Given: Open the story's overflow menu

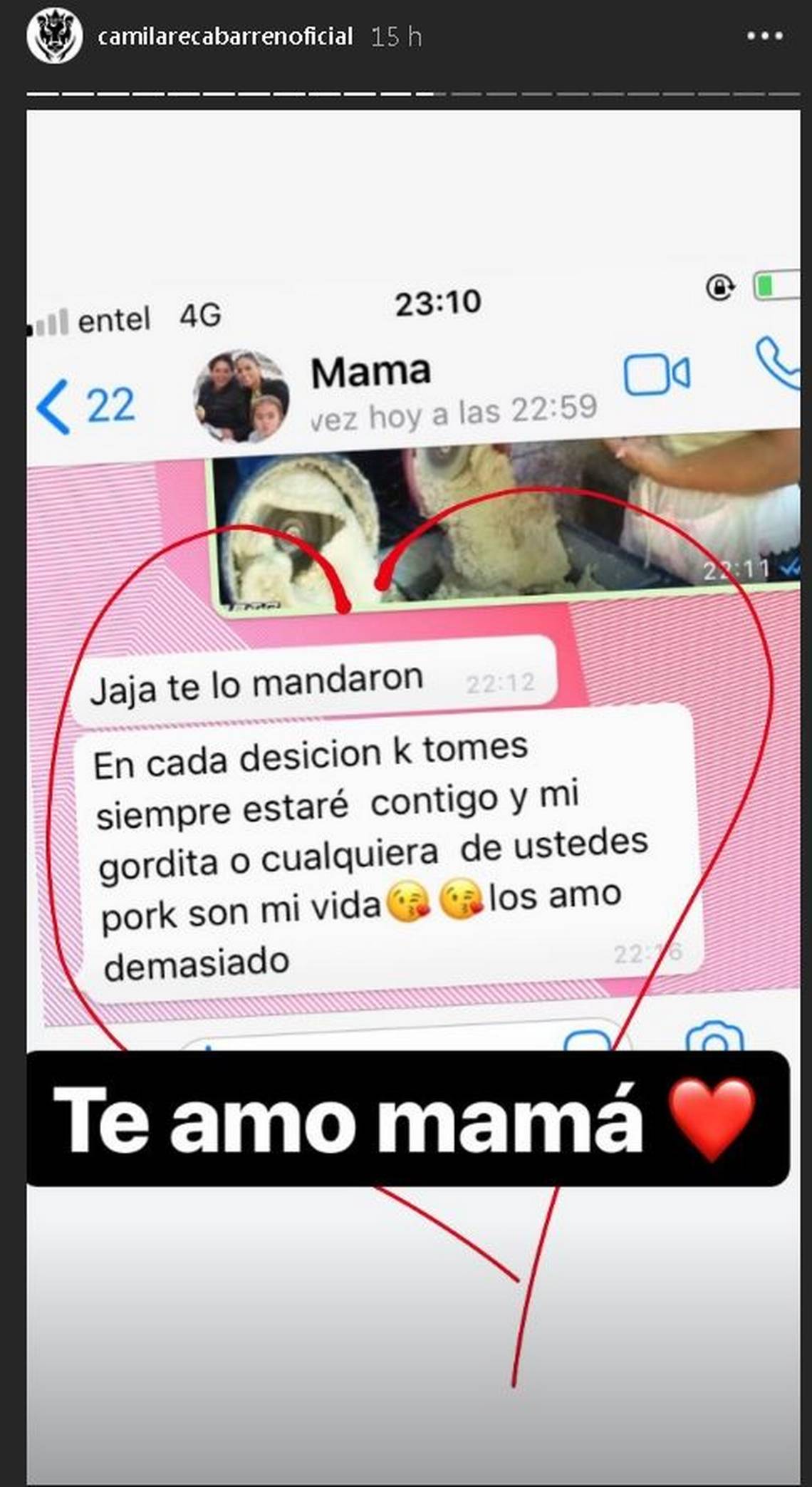Looking at the screenshot, I should pos(765,36).
